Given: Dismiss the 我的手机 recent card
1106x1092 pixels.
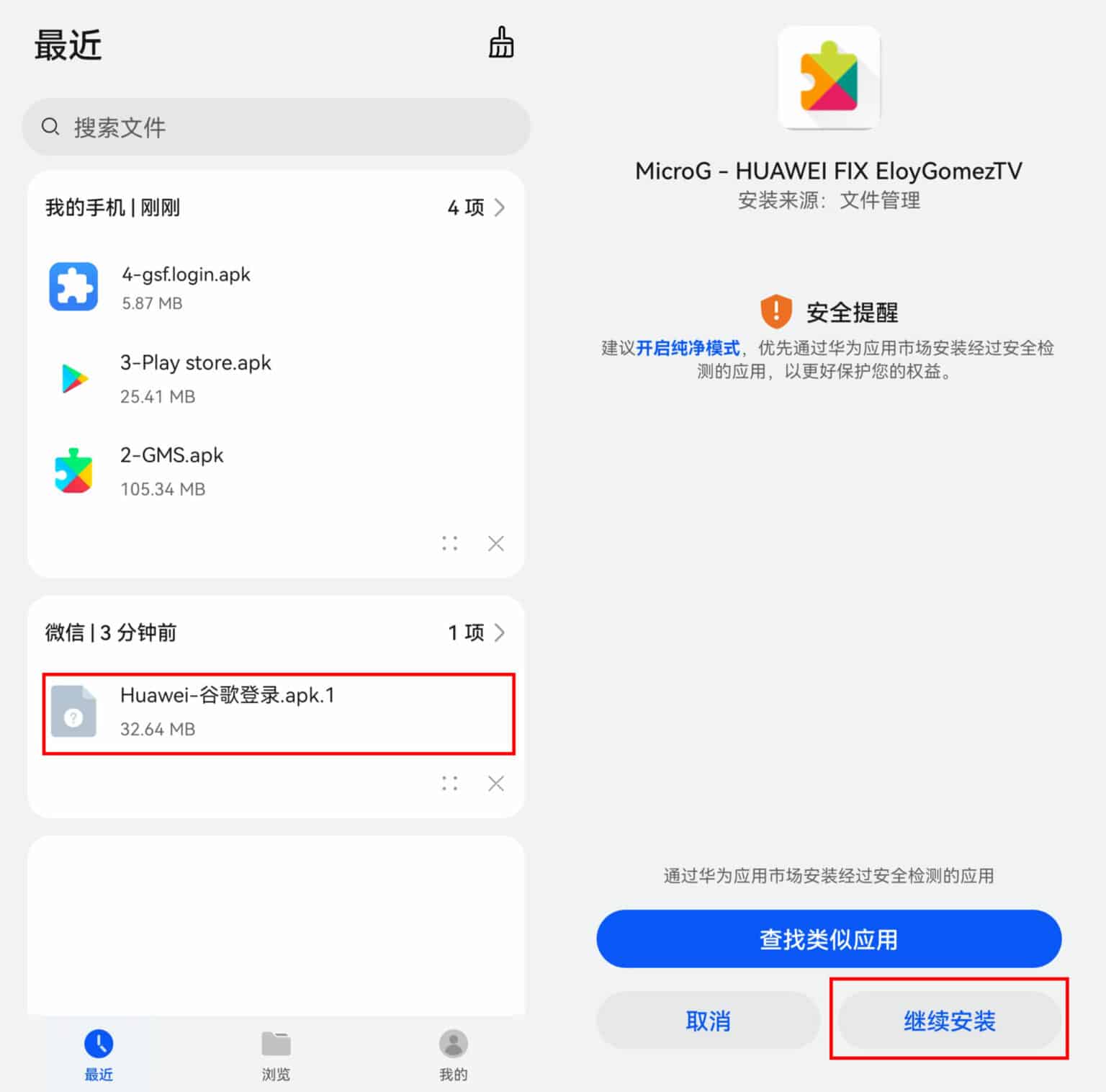Looking at the screenshot, I should click(496, 544).
